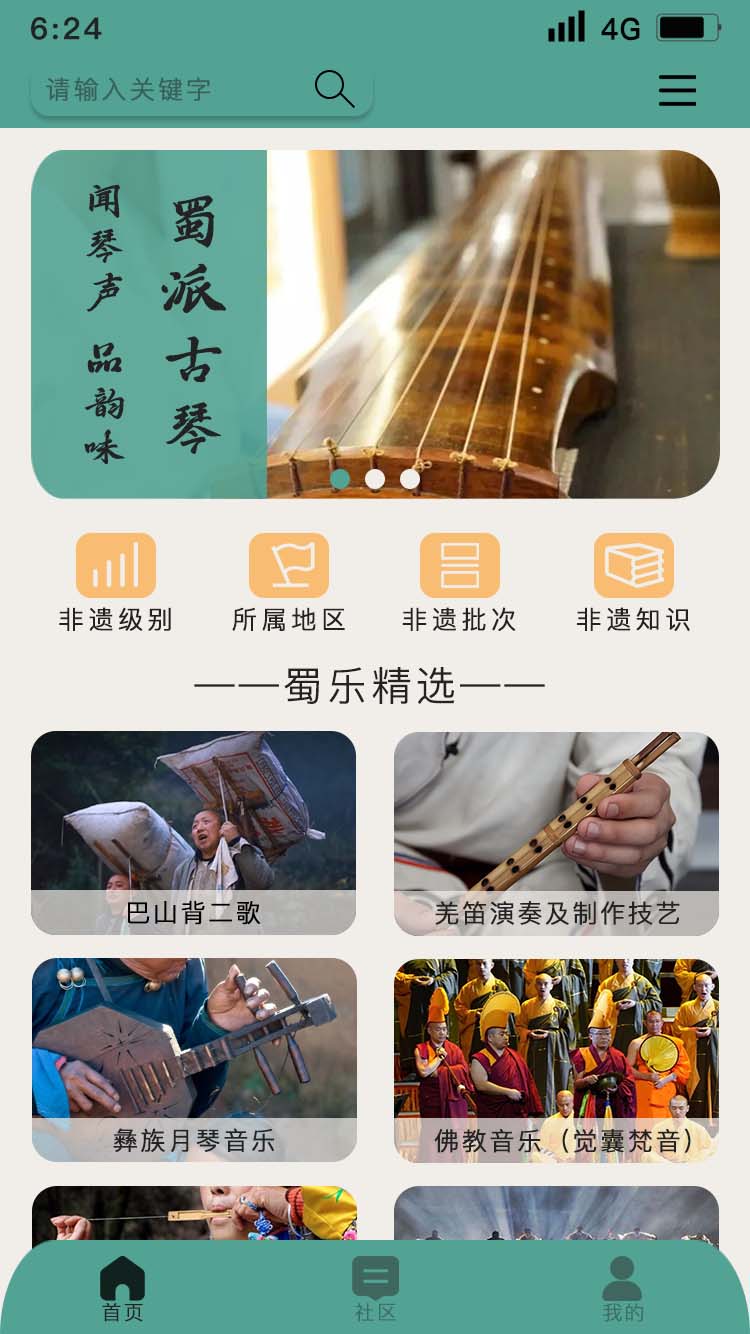Switch to the 我的 tab
750x1334 pixels.
coord(623,1290)
